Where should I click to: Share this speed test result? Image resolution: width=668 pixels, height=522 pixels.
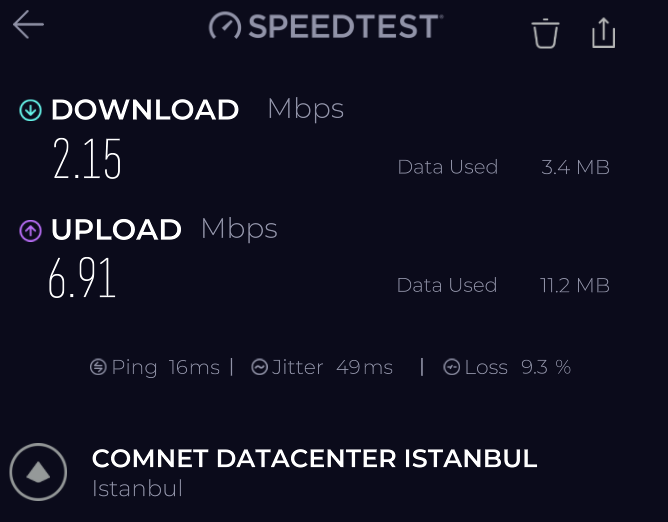point(603,33)
